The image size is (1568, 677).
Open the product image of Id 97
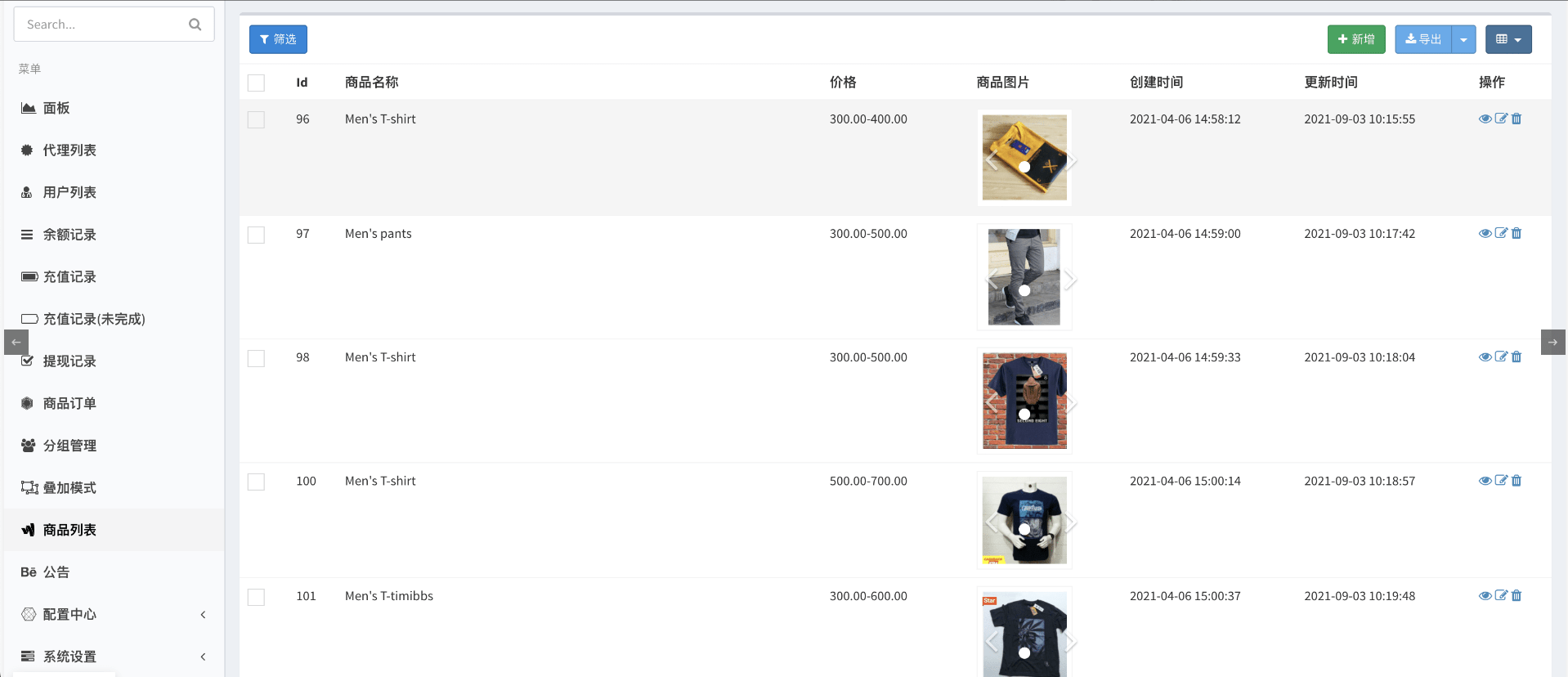click(x=1024, y=277)
